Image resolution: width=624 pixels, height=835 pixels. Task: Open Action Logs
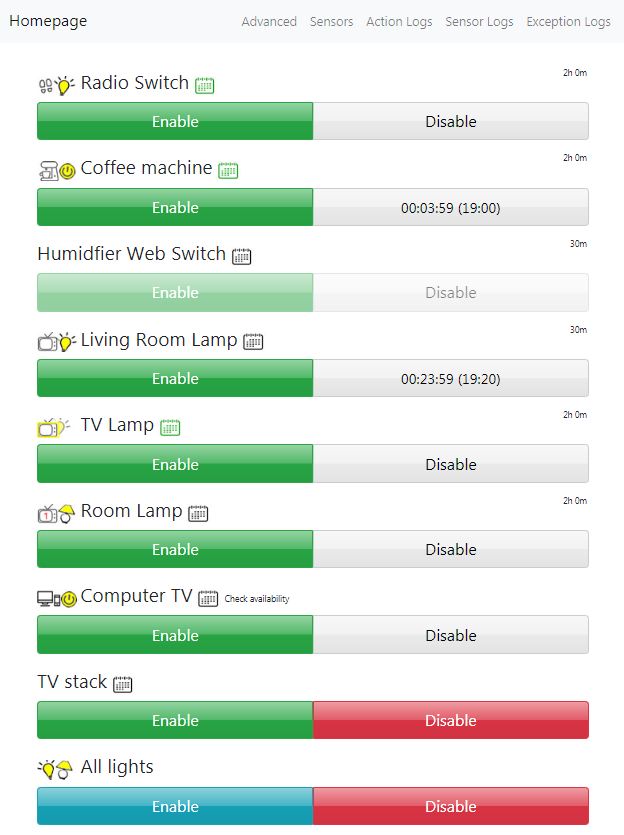point(399,21)
